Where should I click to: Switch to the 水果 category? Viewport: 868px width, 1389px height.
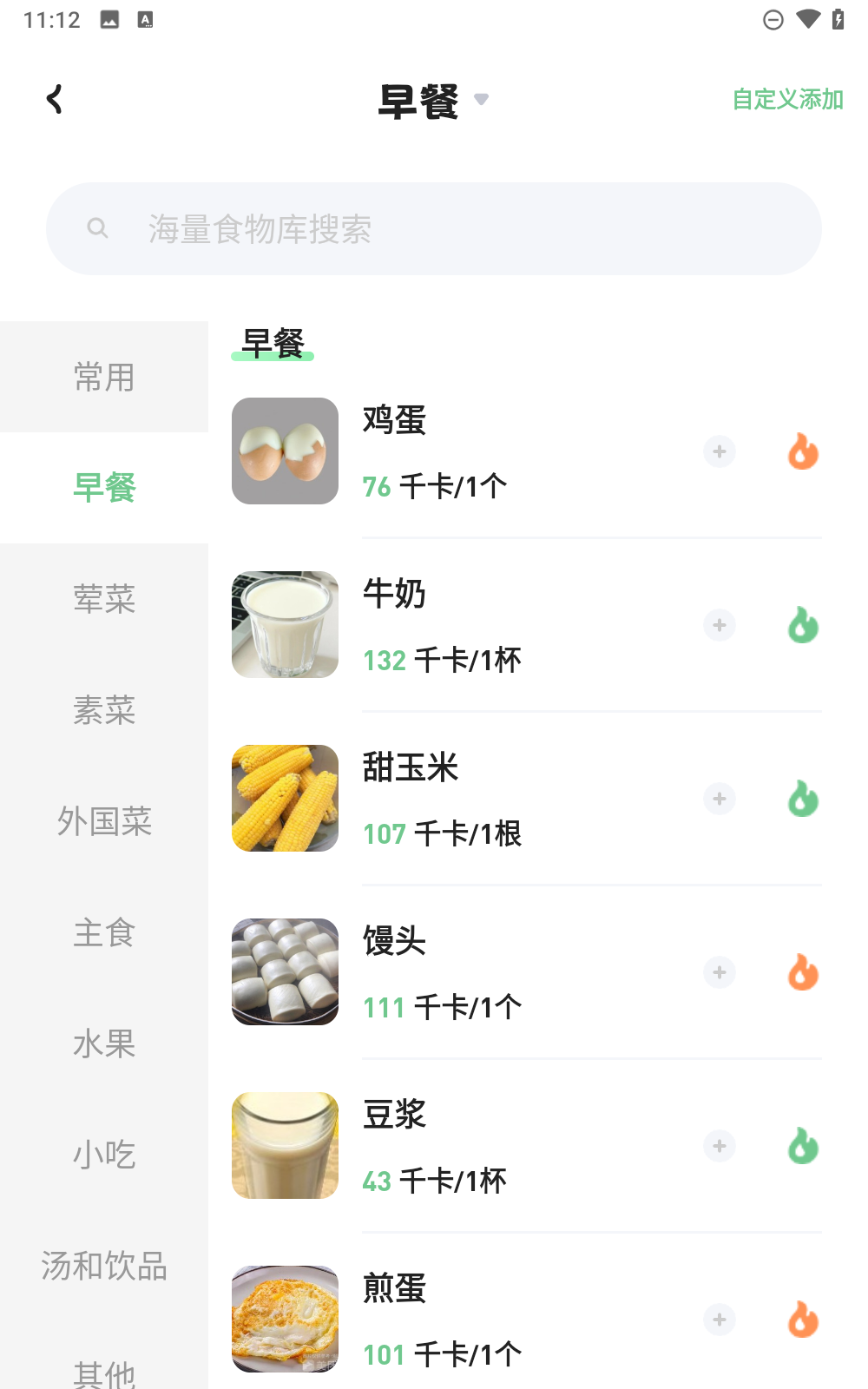pos(104,1043)
